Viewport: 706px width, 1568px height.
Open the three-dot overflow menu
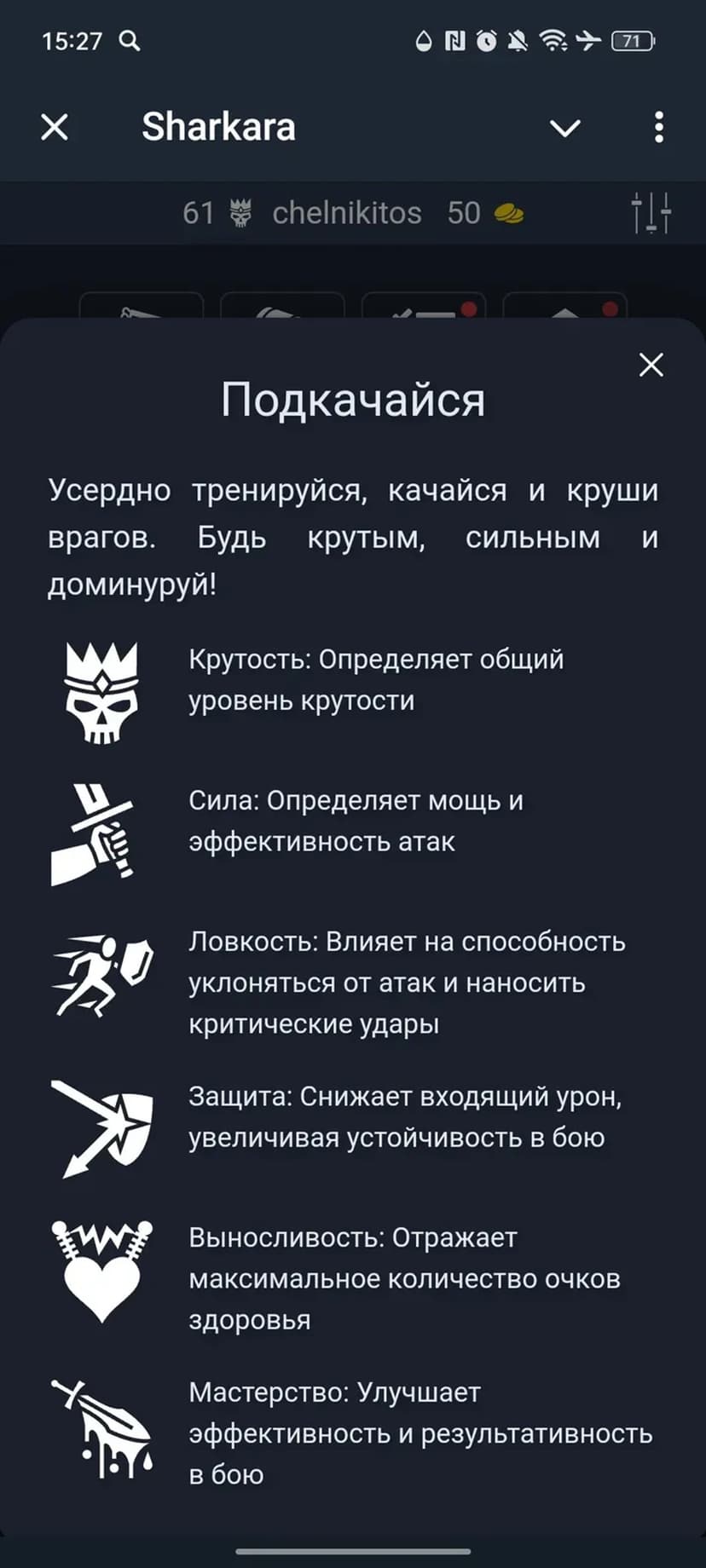click(658, 128)
